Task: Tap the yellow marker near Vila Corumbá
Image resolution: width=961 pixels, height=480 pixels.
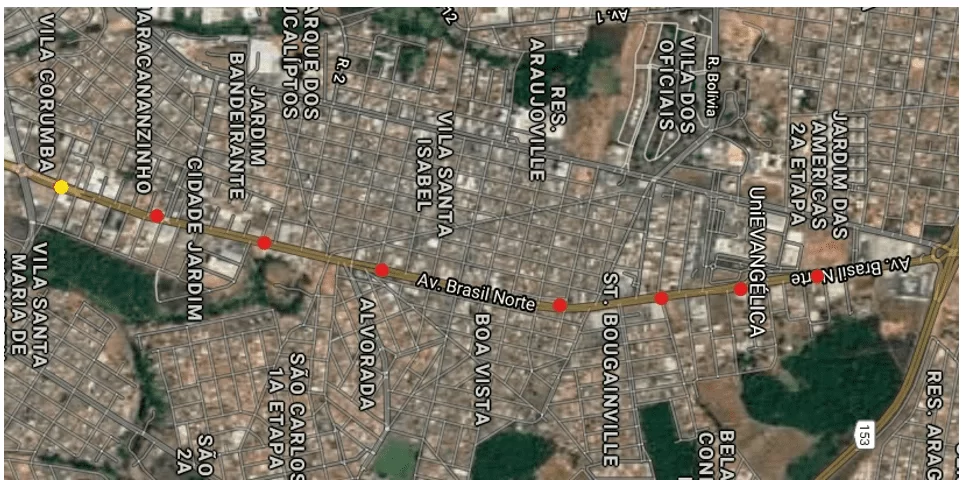Action: (x=62, y=187)
